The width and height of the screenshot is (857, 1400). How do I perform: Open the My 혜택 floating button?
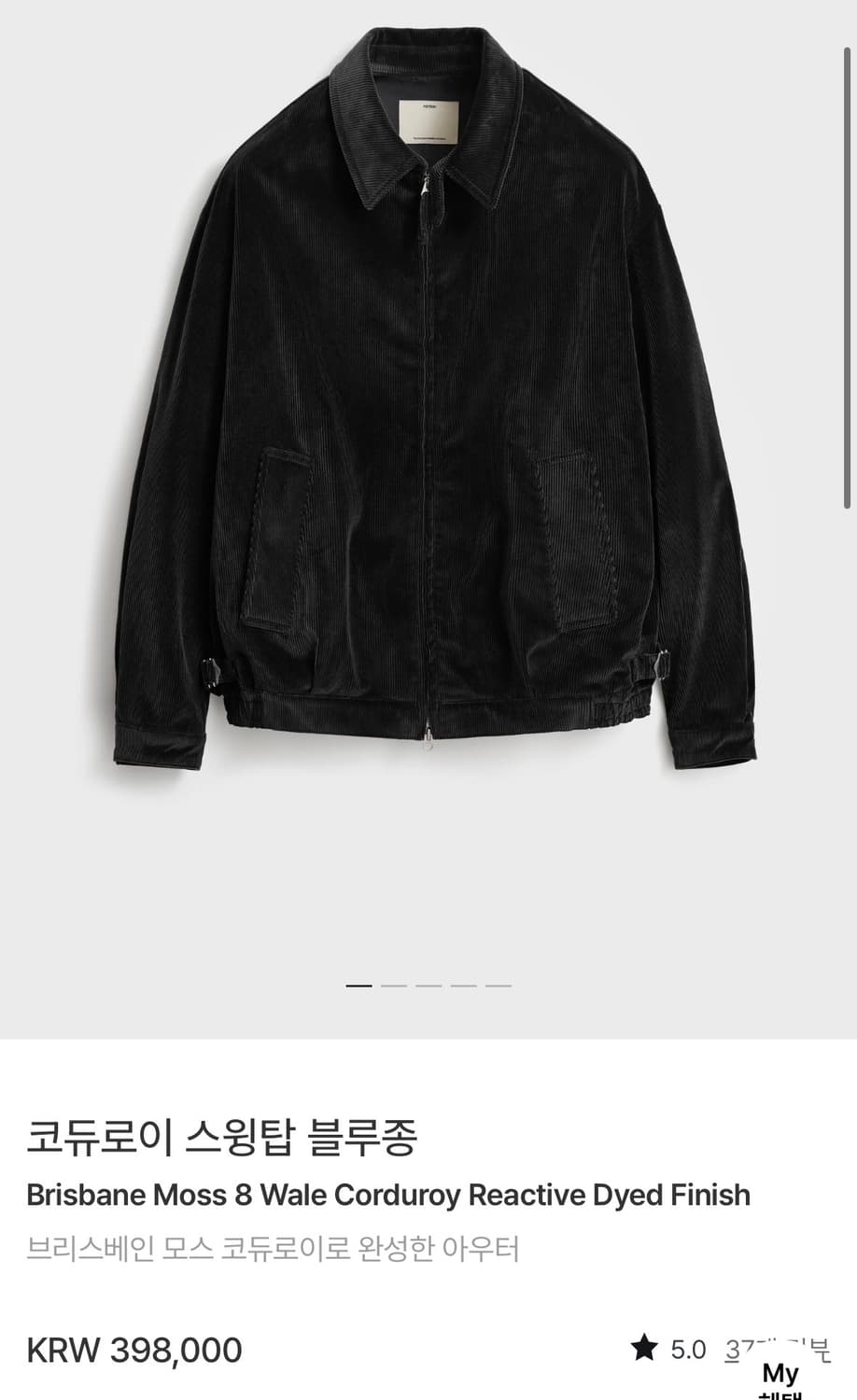pyautogui.click(x=780, y=1379)
